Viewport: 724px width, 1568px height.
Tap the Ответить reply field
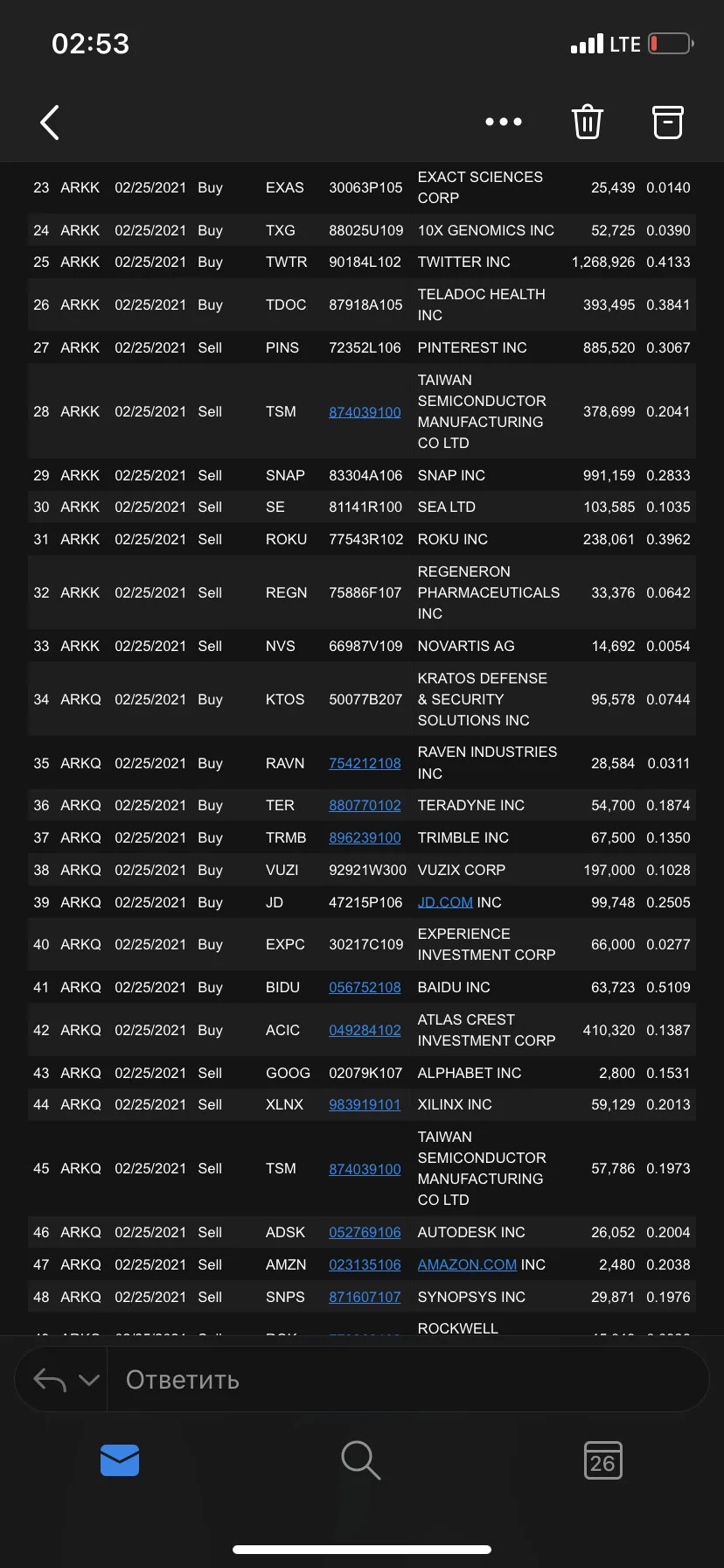(x=407, y=1380)
